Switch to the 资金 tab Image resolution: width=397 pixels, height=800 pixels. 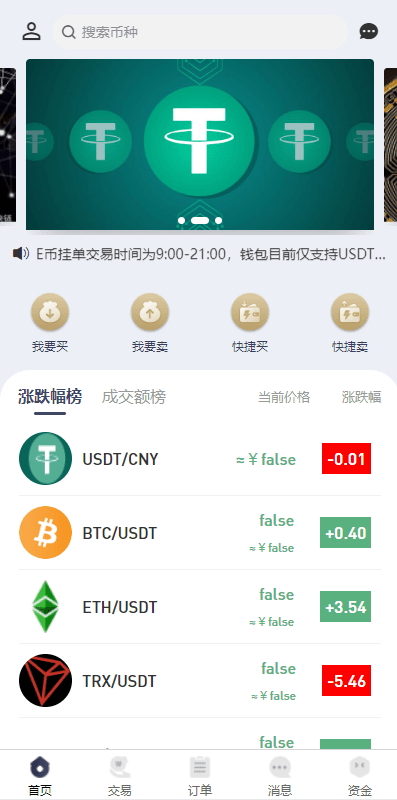pos(360,776)
